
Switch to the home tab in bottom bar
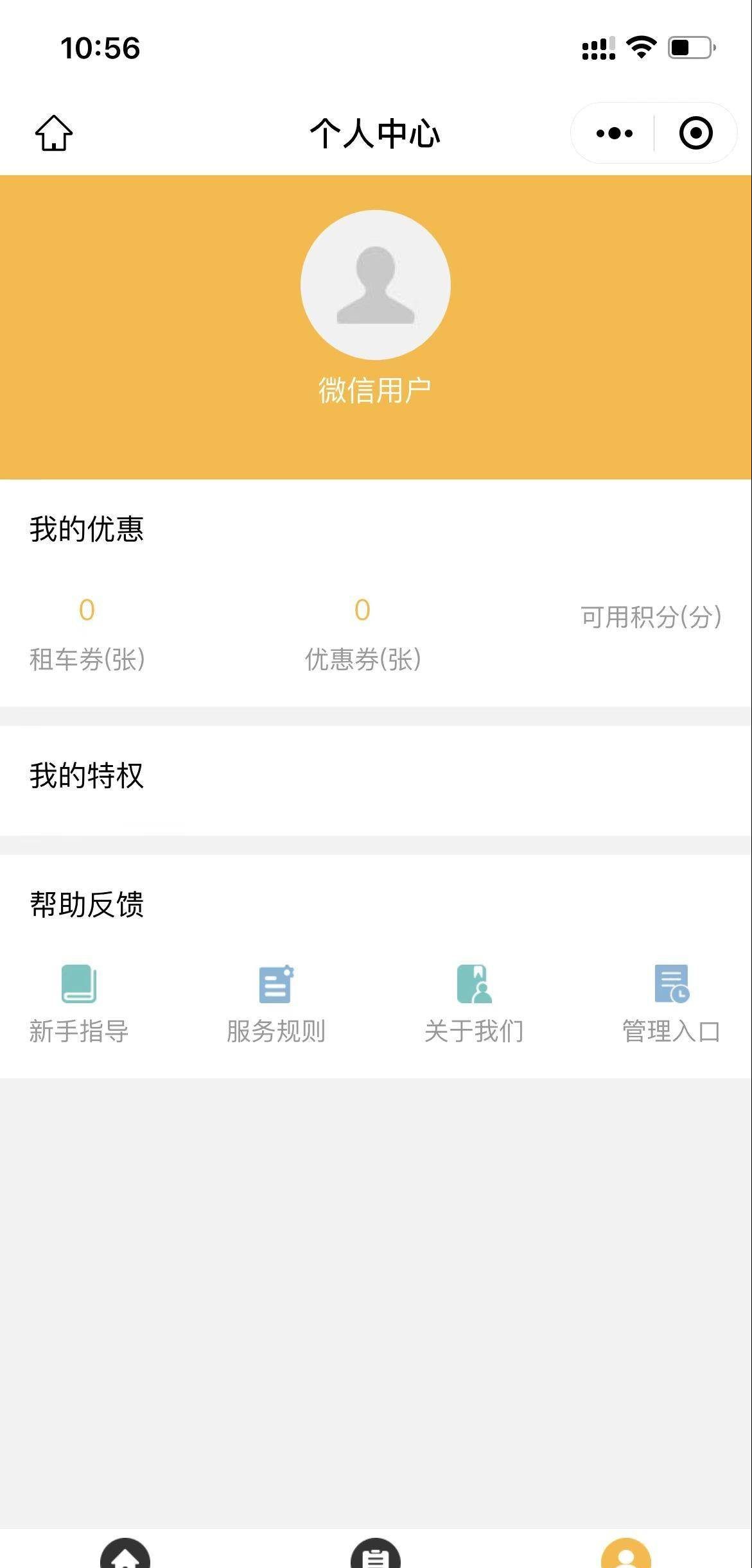coord(125,1555)
